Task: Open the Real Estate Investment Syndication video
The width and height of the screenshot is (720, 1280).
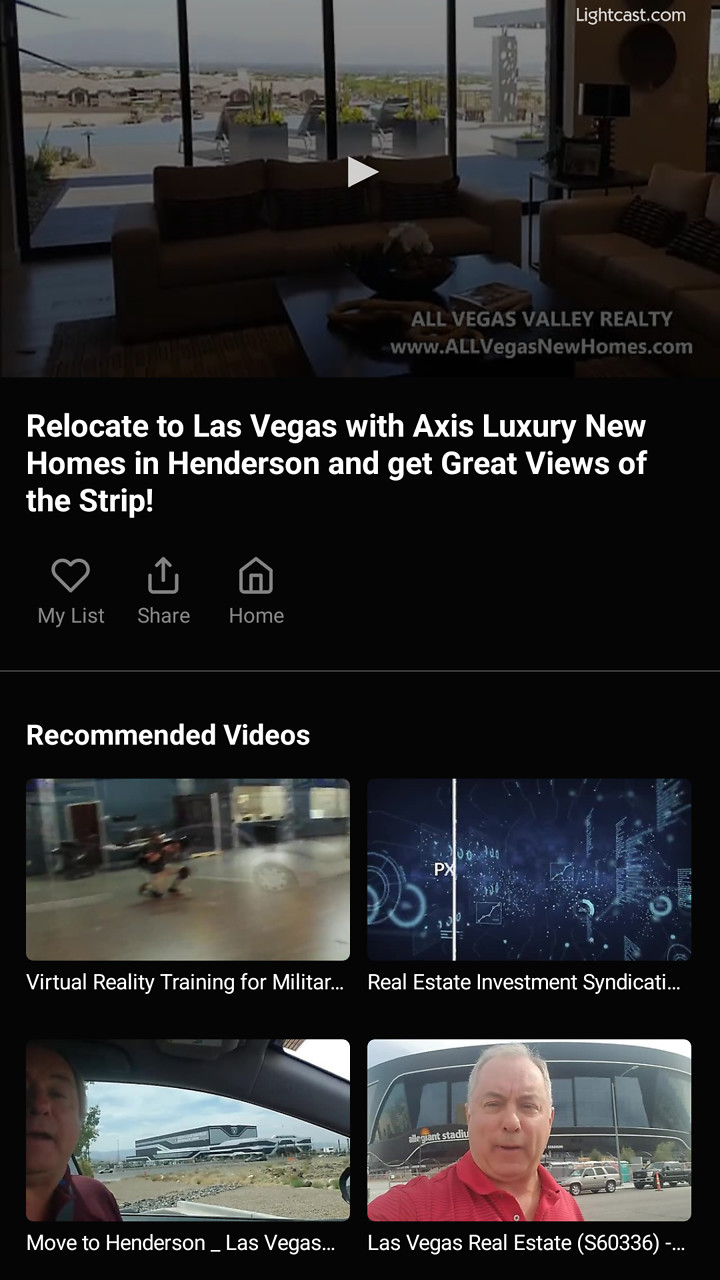Action: click(529, 869)
